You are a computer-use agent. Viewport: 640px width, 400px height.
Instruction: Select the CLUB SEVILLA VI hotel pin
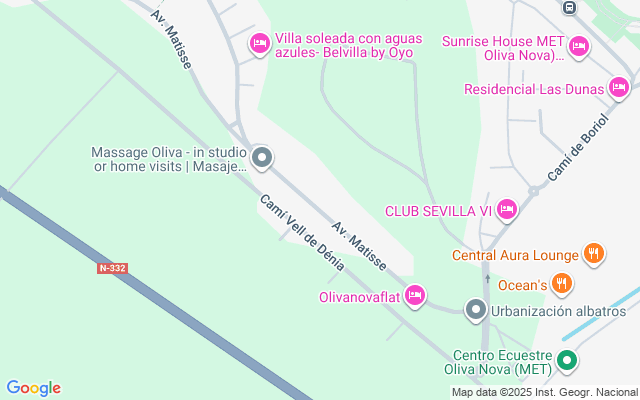pyautogui.click(x=506, y=210)
